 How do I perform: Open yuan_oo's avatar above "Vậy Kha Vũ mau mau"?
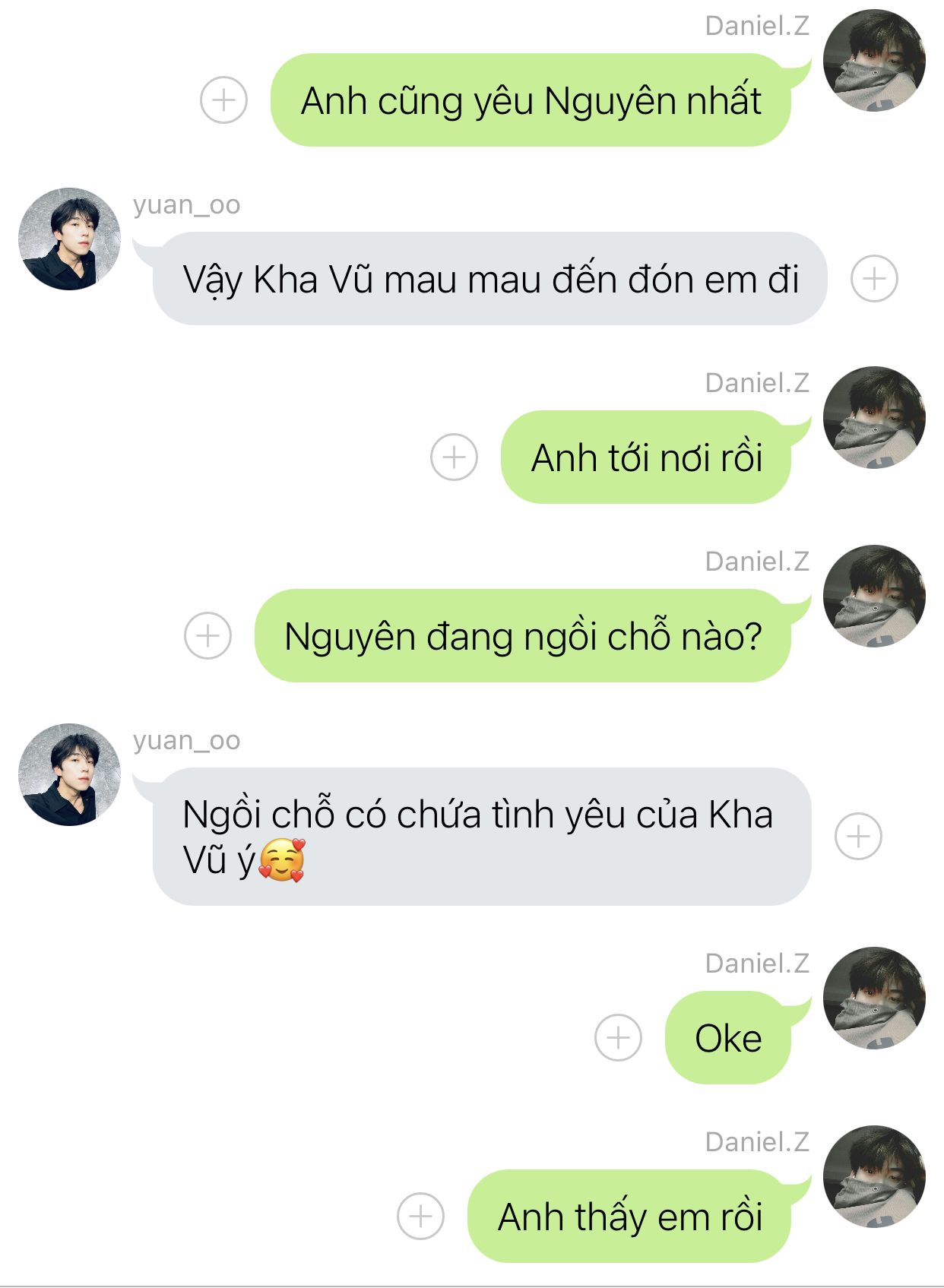(69, 239)
